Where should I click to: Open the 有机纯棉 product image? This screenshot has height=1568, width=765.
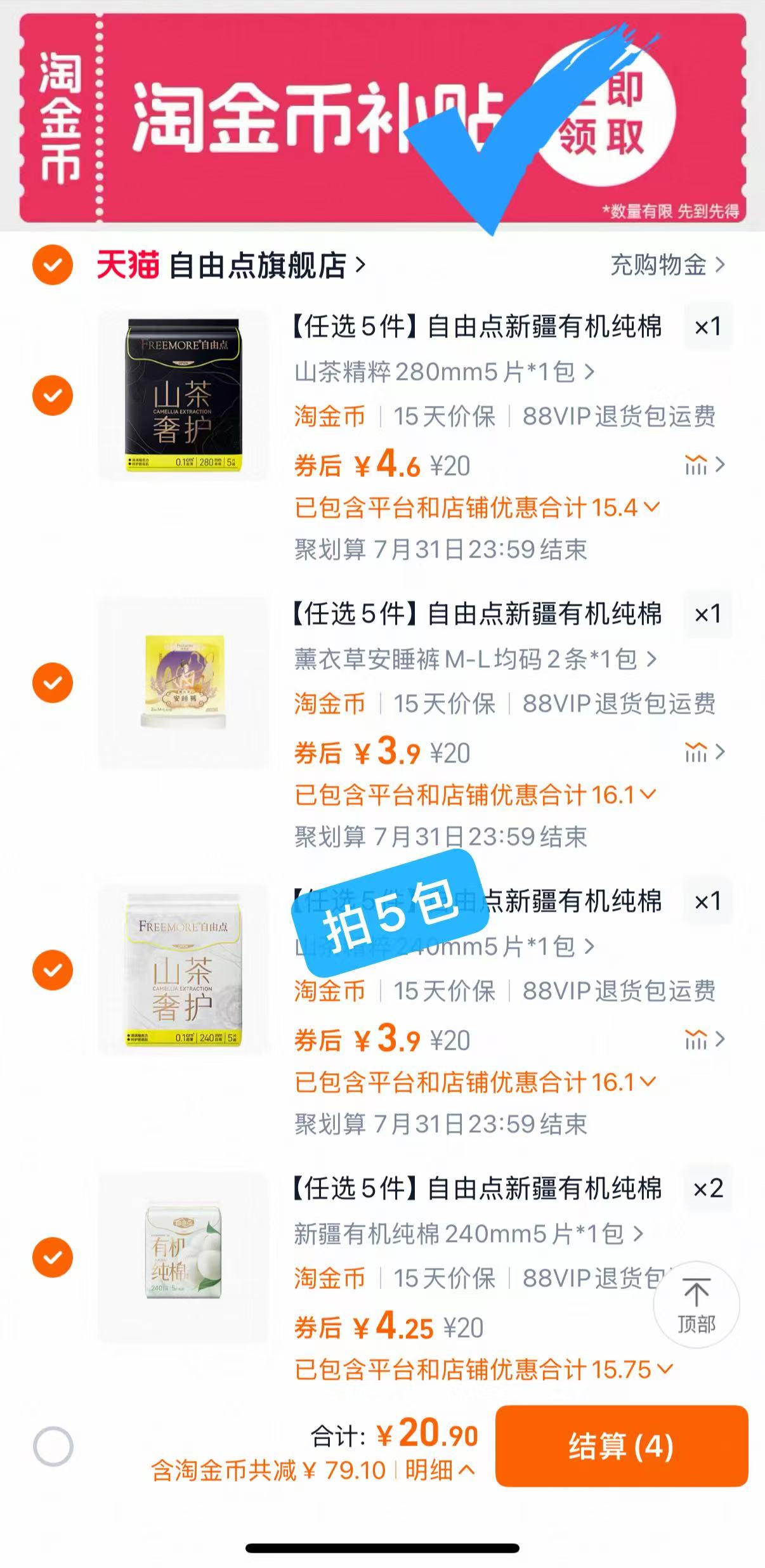pos(183,1257)
